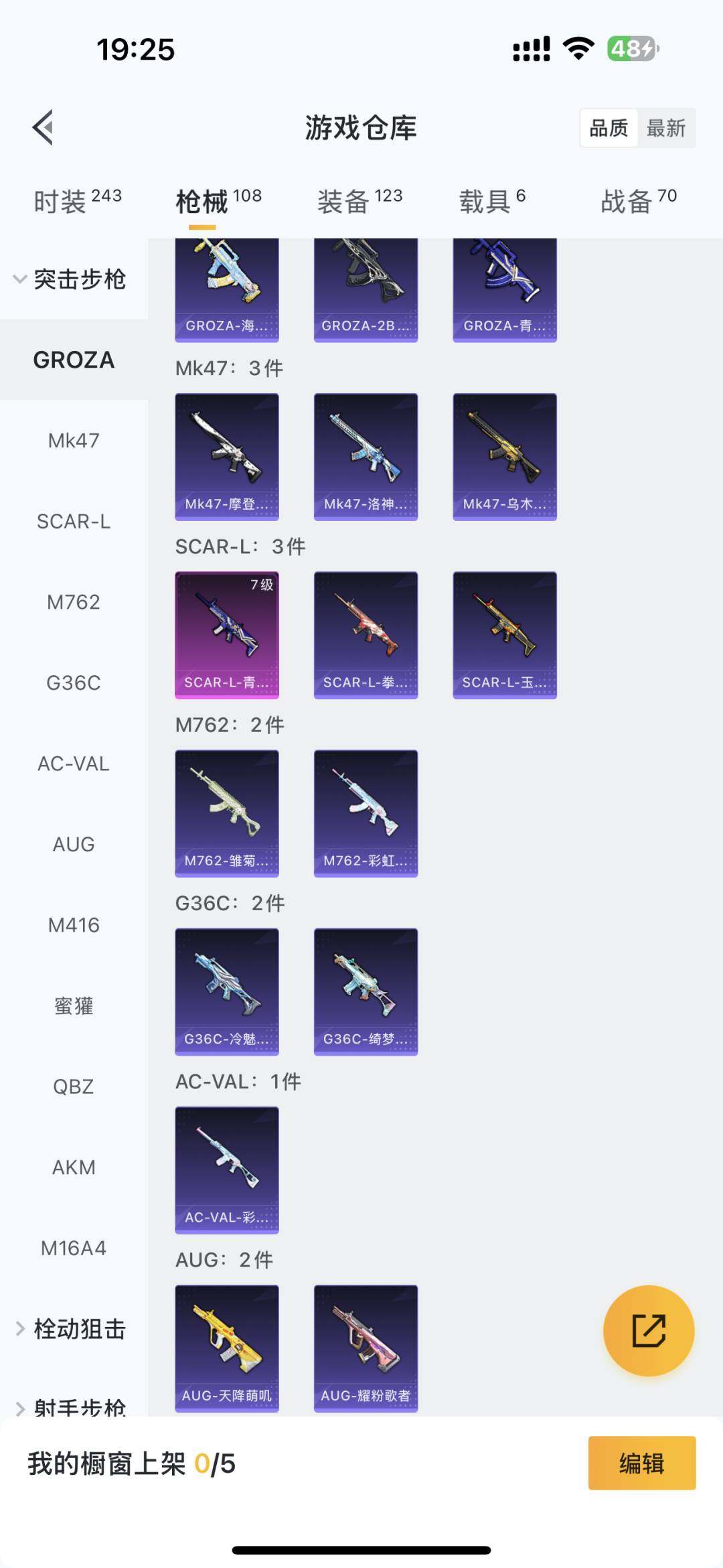Collapse the 突击步枪 category
This screenshot has height=1568, width=723.
click(70, 279)
